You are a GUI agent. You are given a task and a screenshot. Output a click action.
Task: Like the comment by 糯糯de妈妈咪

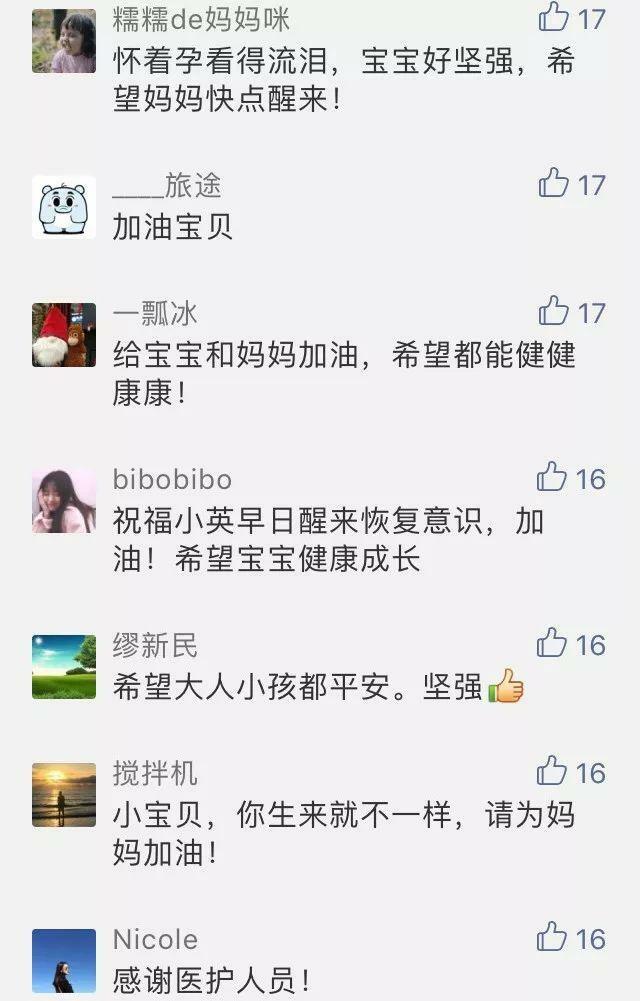tap(554, 17)
